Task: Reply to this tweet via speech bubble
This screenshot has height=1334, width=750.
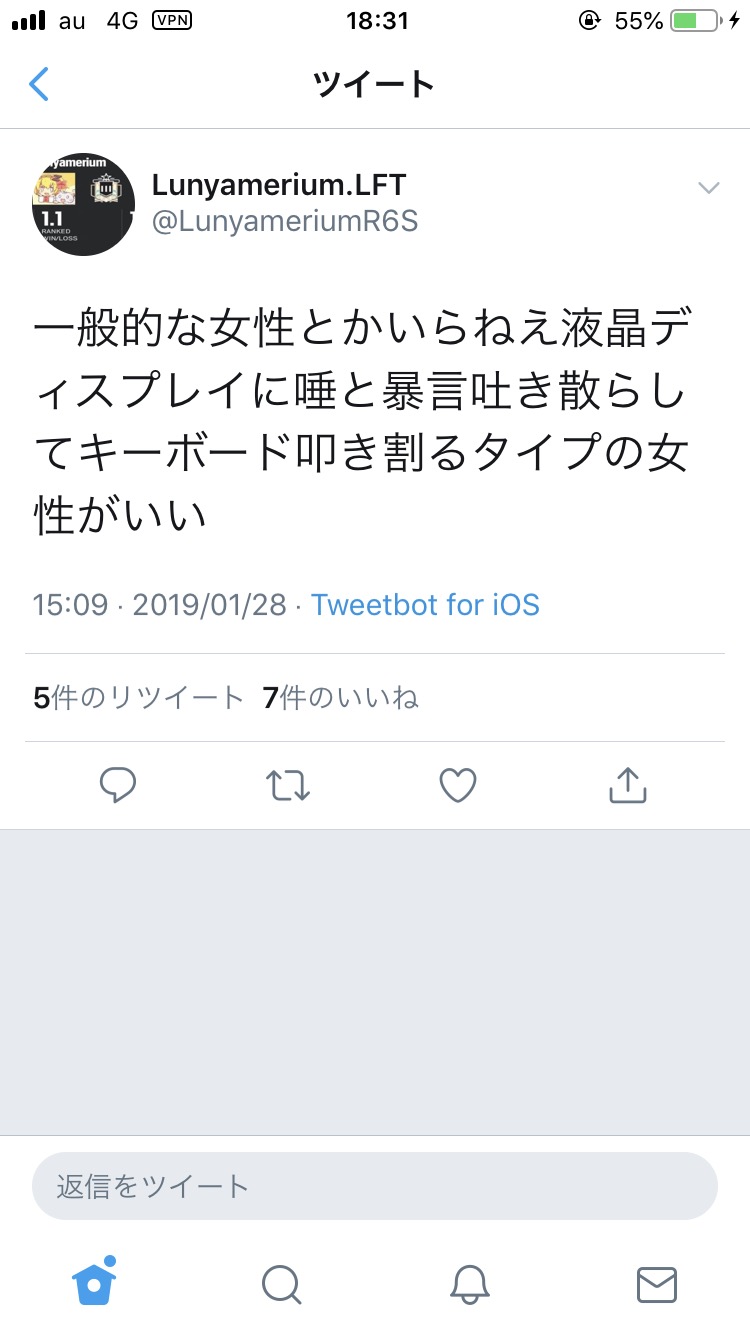Action: (x=118, y=786)
